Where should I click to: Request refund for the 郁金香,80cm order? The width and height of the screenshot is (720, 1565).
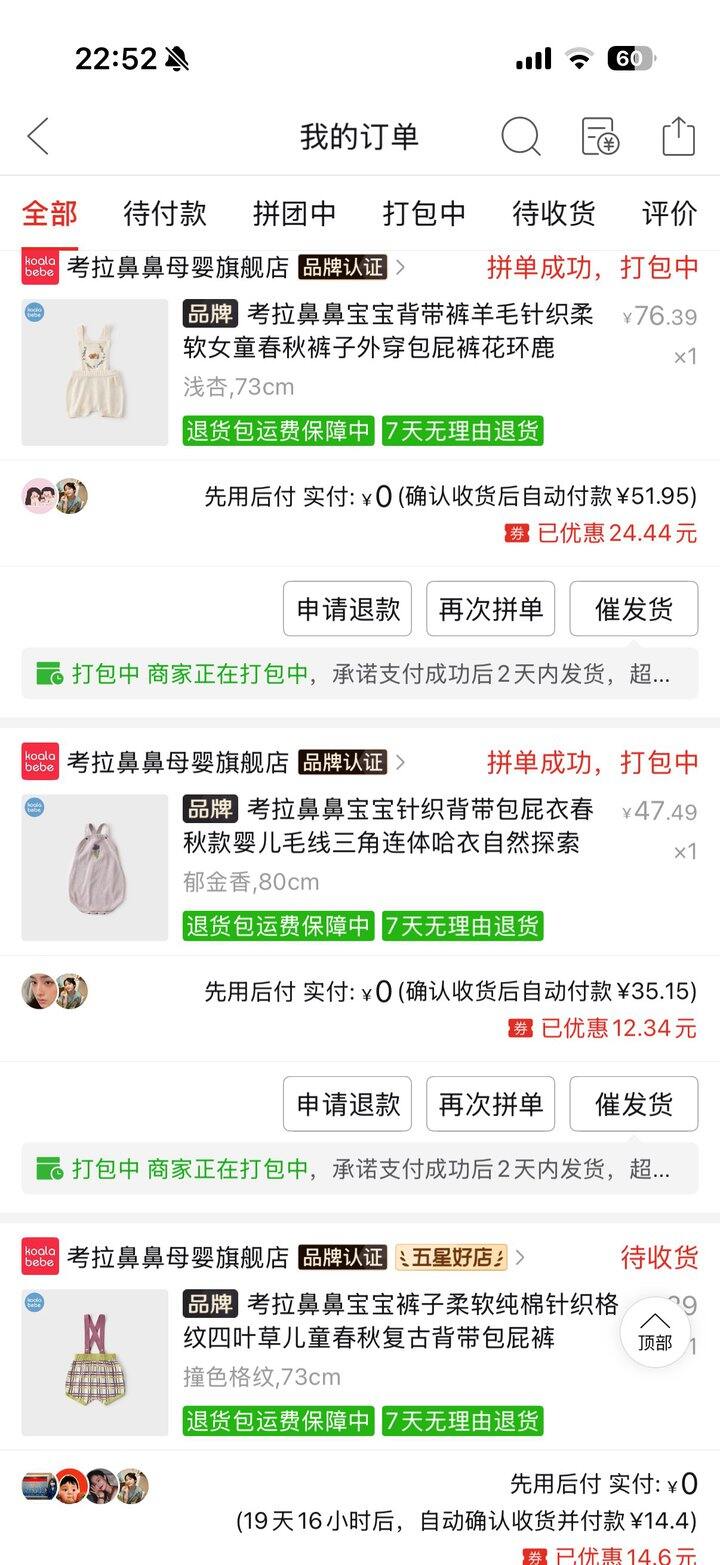(x=347, y=1104)
